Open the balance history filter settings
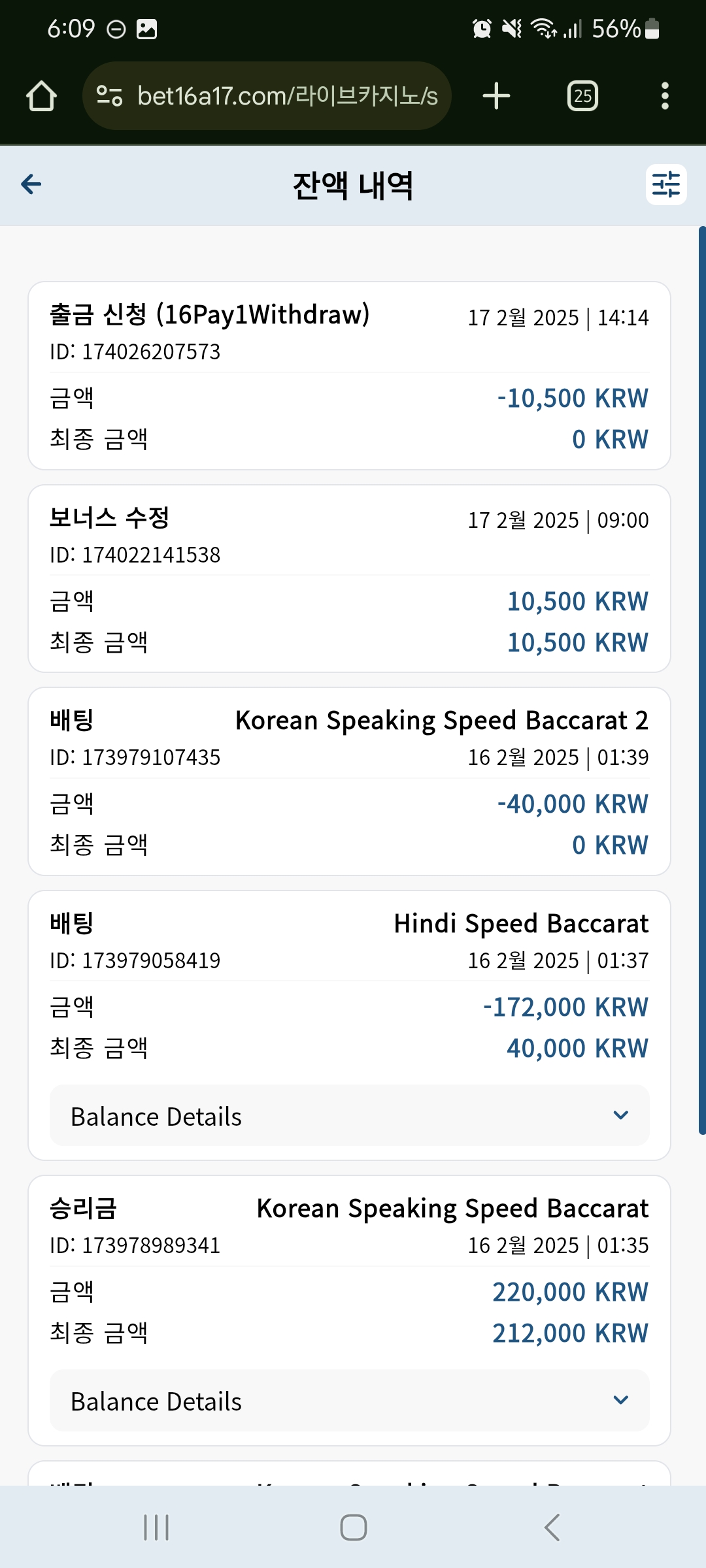Viewport: 706px width, 1568px height. 666,184
